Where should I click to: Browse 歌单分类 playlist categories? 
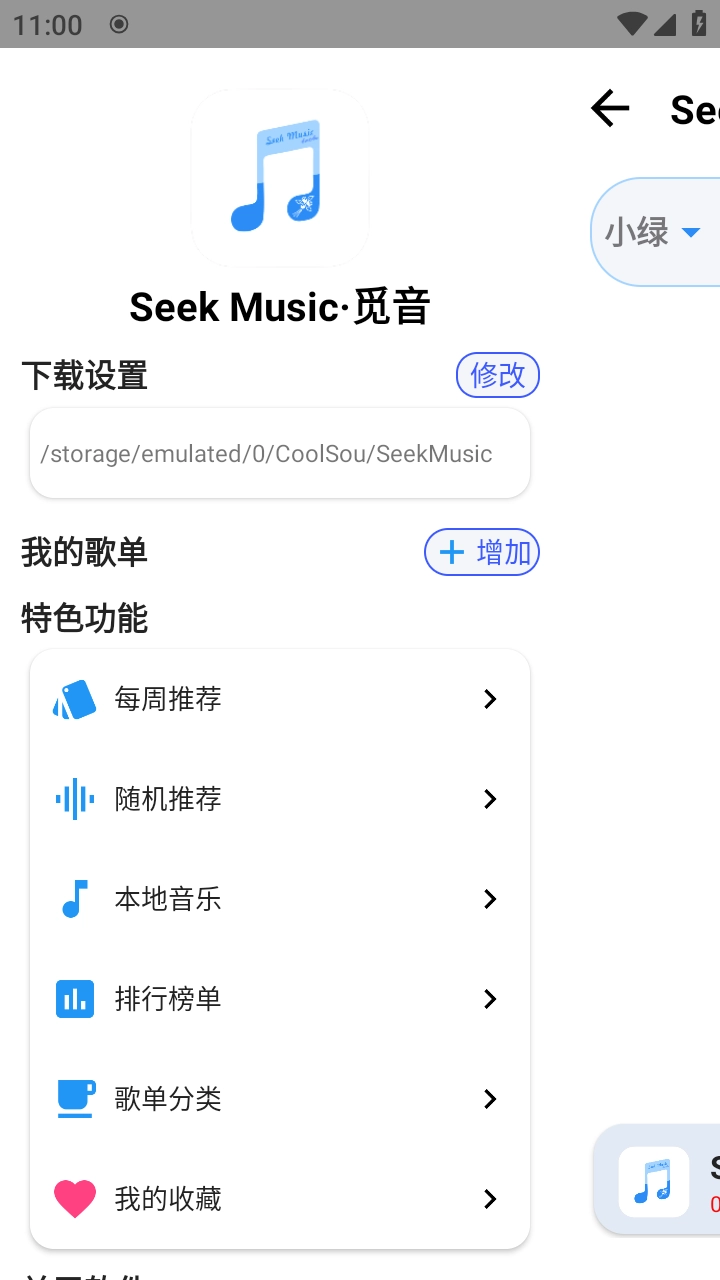(x=280, y=1099)
